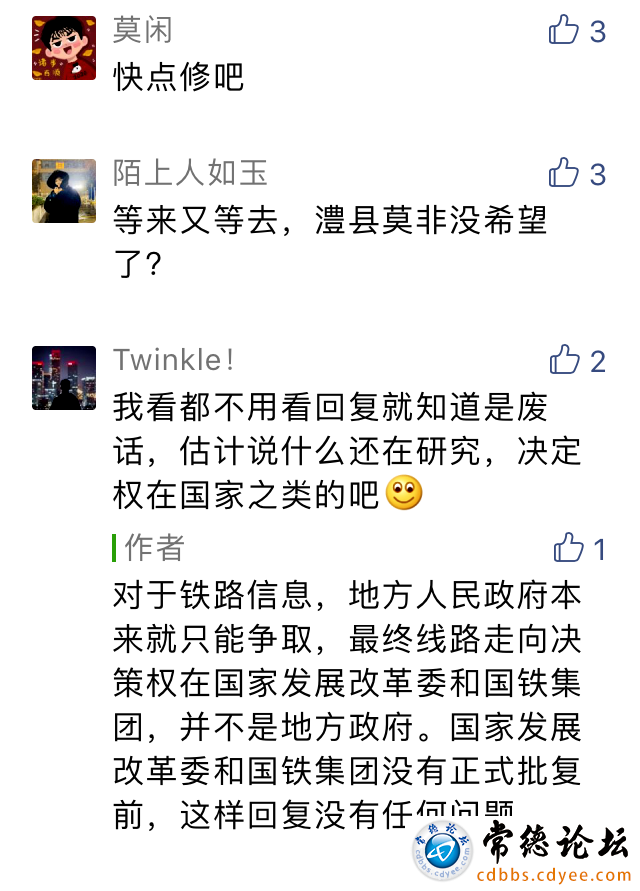Like 莫闲's comment
Screen dimensions: 640x891
[x=565, y=30]
